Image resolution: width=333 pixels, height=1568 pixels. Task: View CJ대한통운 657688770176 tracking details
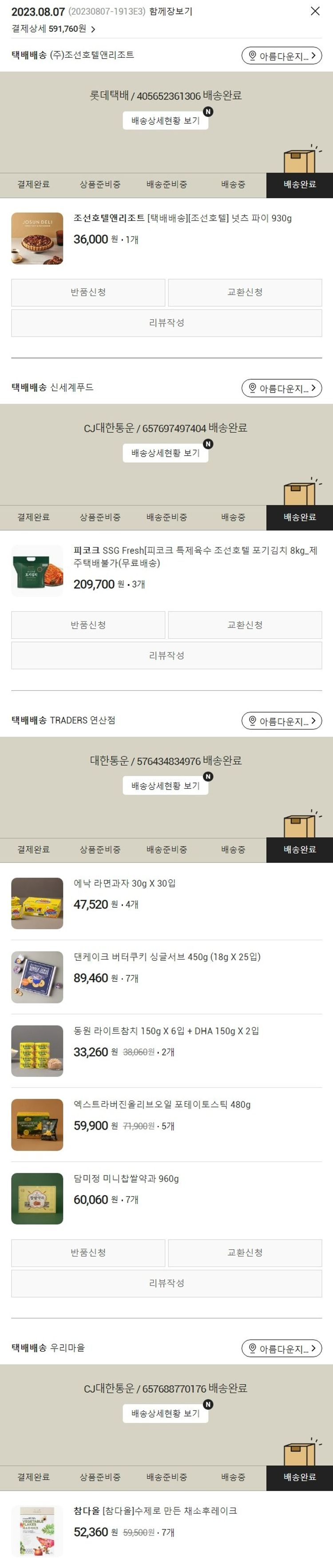pos(165,1413)
